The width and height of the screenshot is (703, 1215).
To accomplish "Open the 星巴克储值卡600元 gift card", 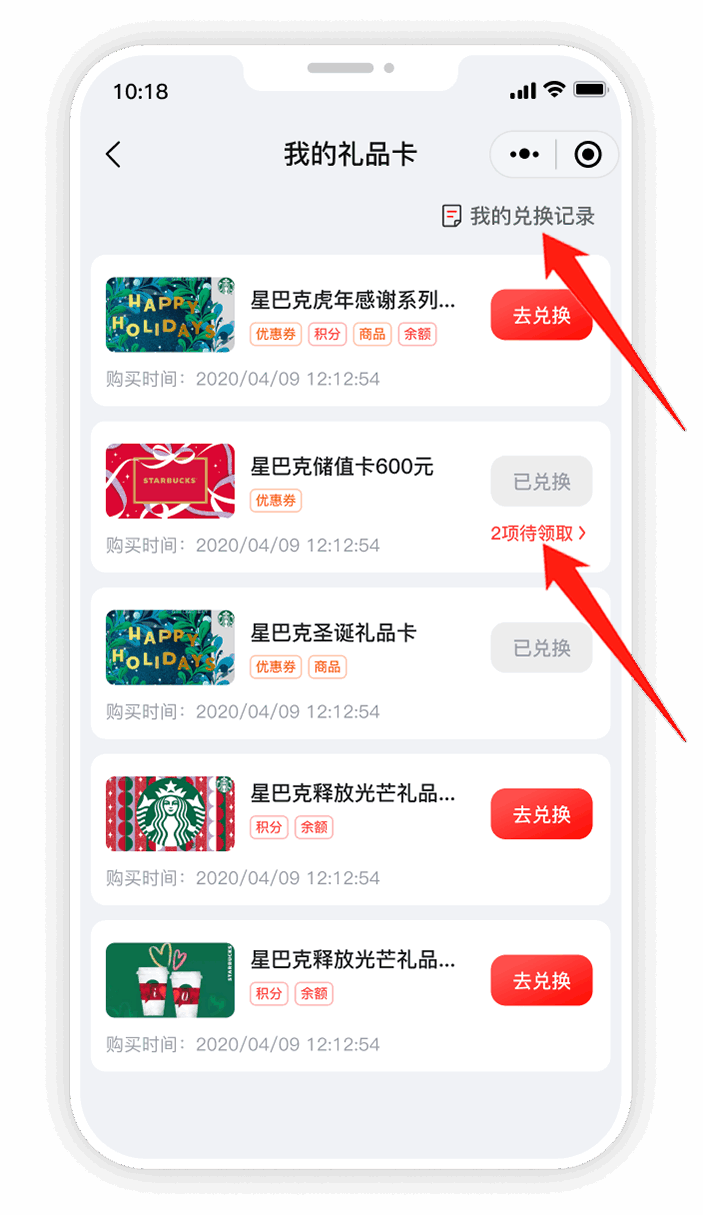I will [341, 467].
